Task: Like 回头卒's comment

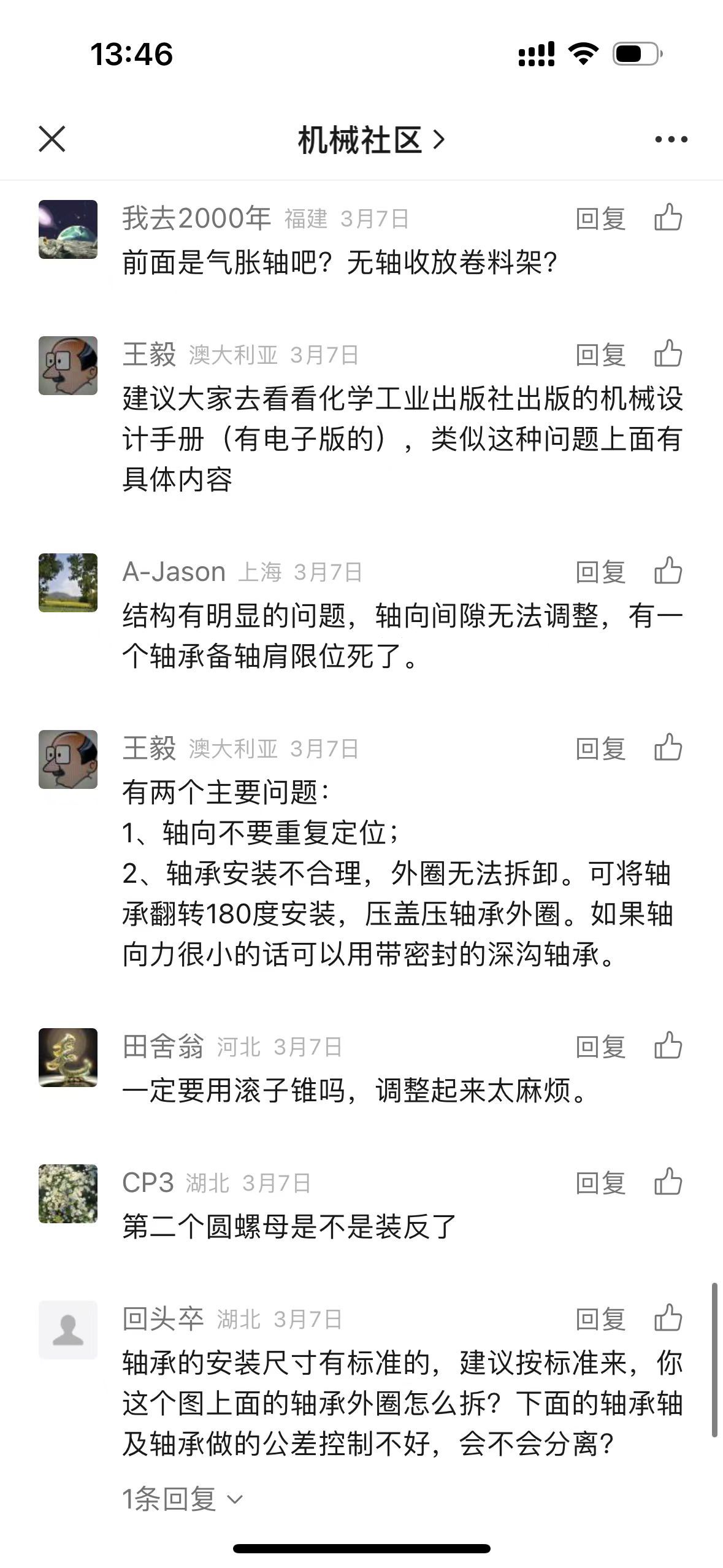Action: pyautogui.click(x=668, y=1318)
